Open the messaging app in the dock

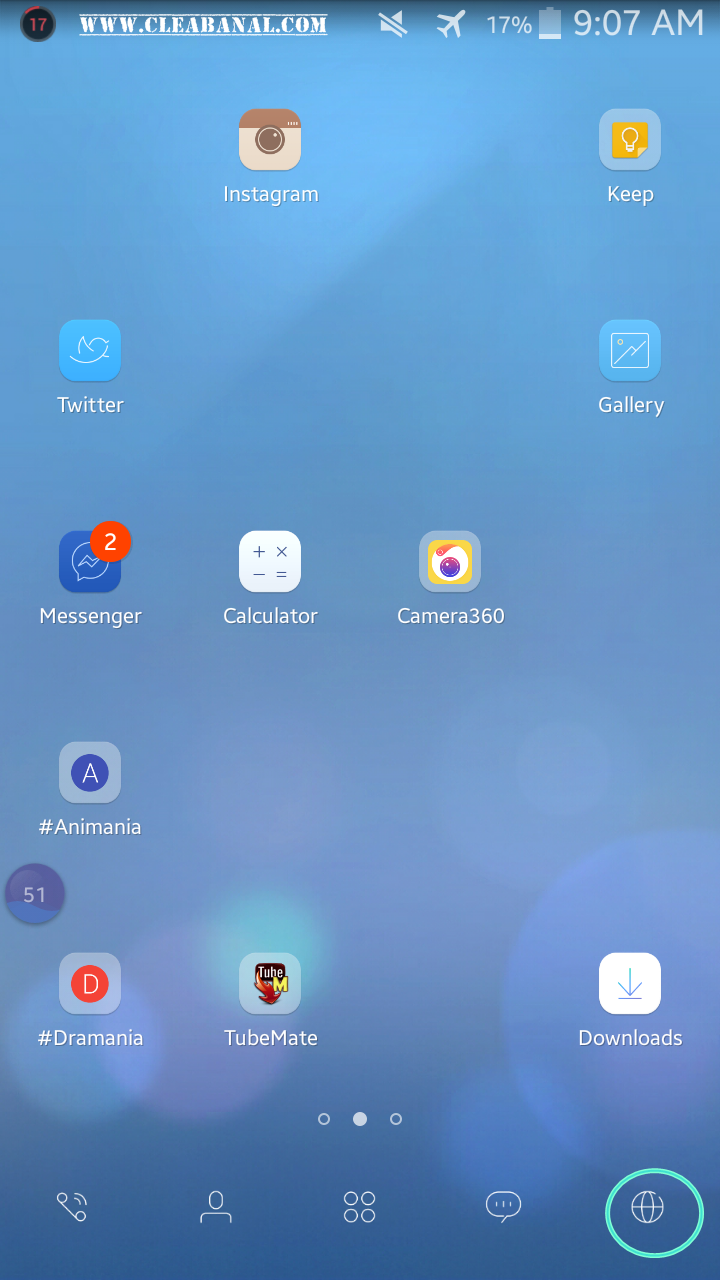coord(503,1207)
